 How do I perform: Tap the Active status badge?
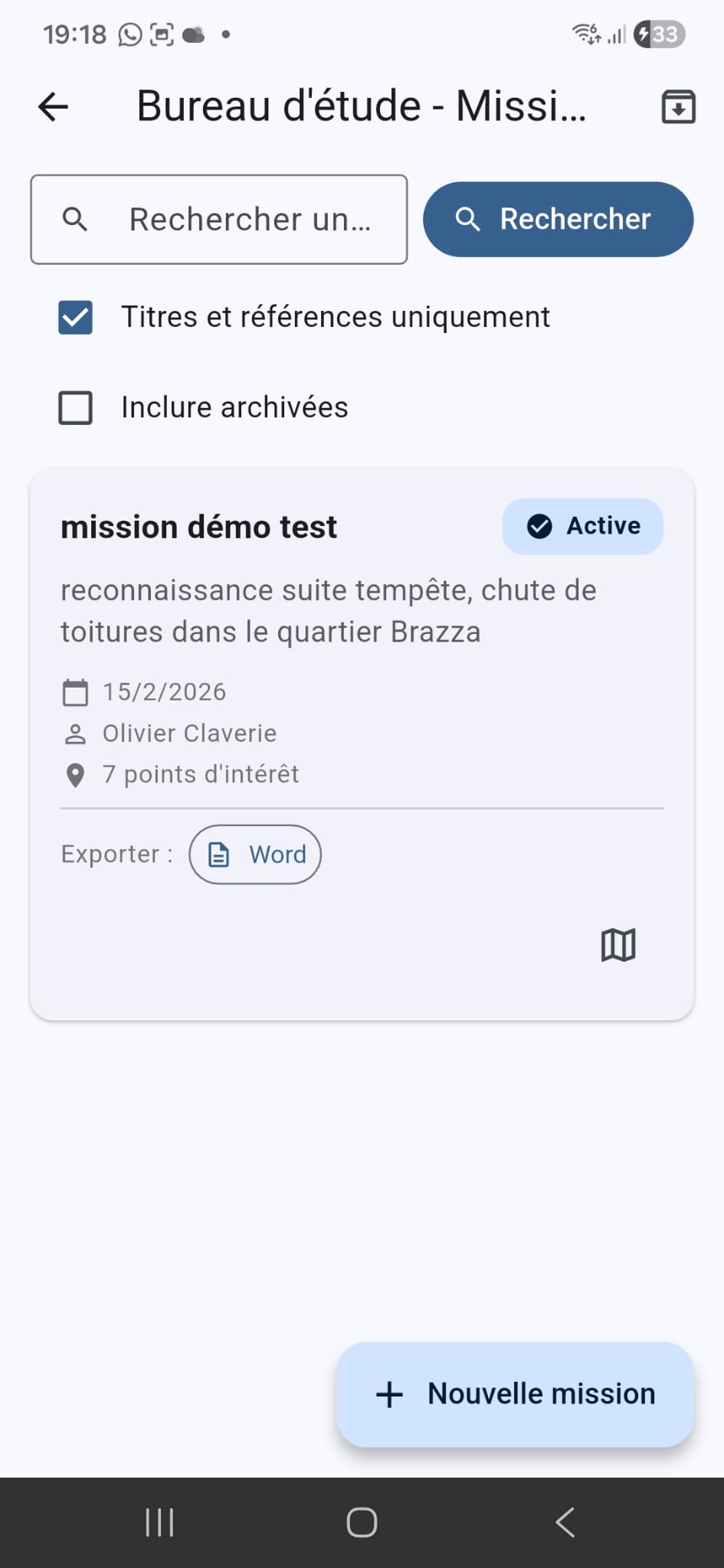click(582, 526)
